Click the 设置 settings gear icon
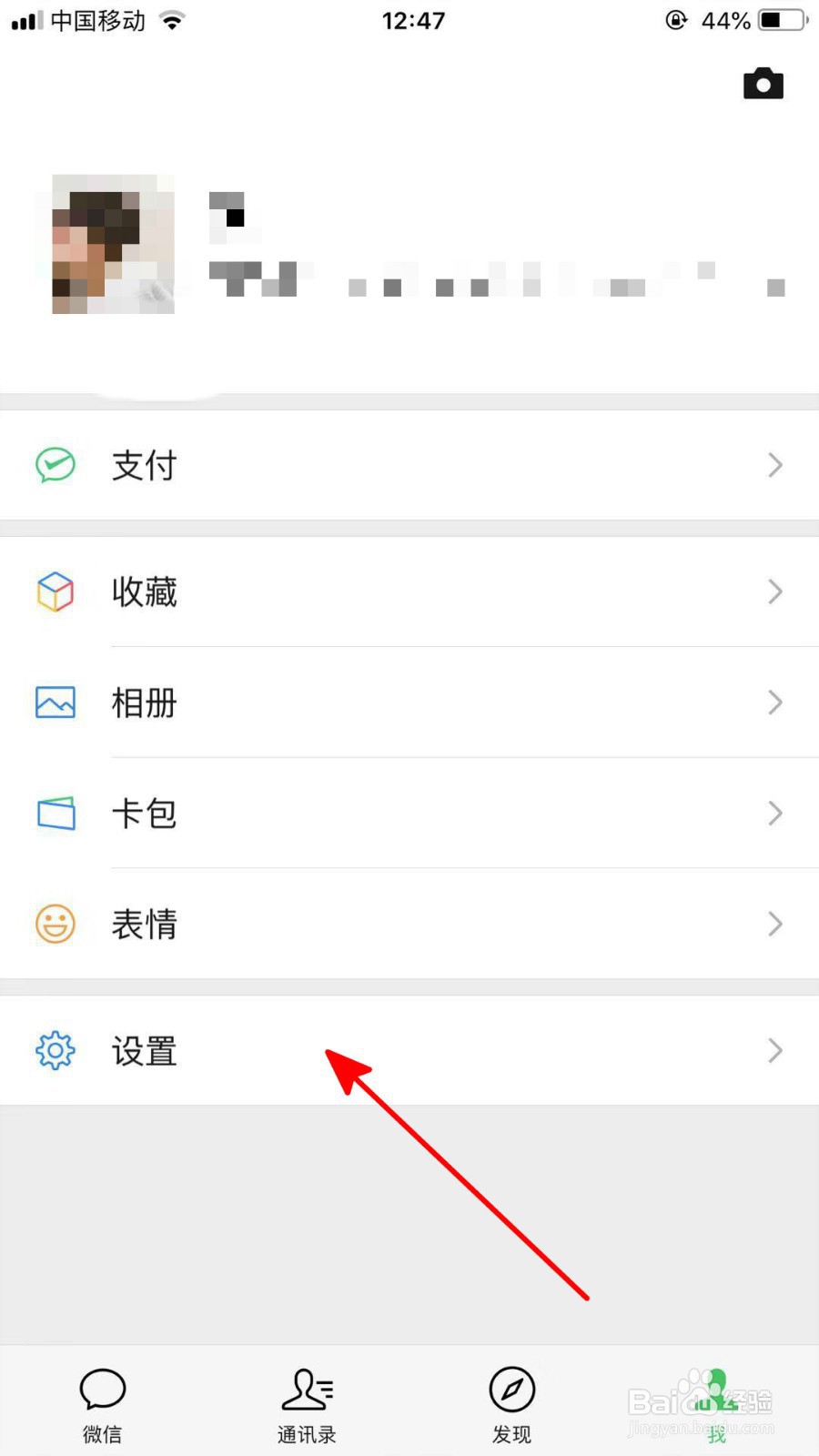The height and width of the screenshot is (1456, 819). tap(55, 1050)
